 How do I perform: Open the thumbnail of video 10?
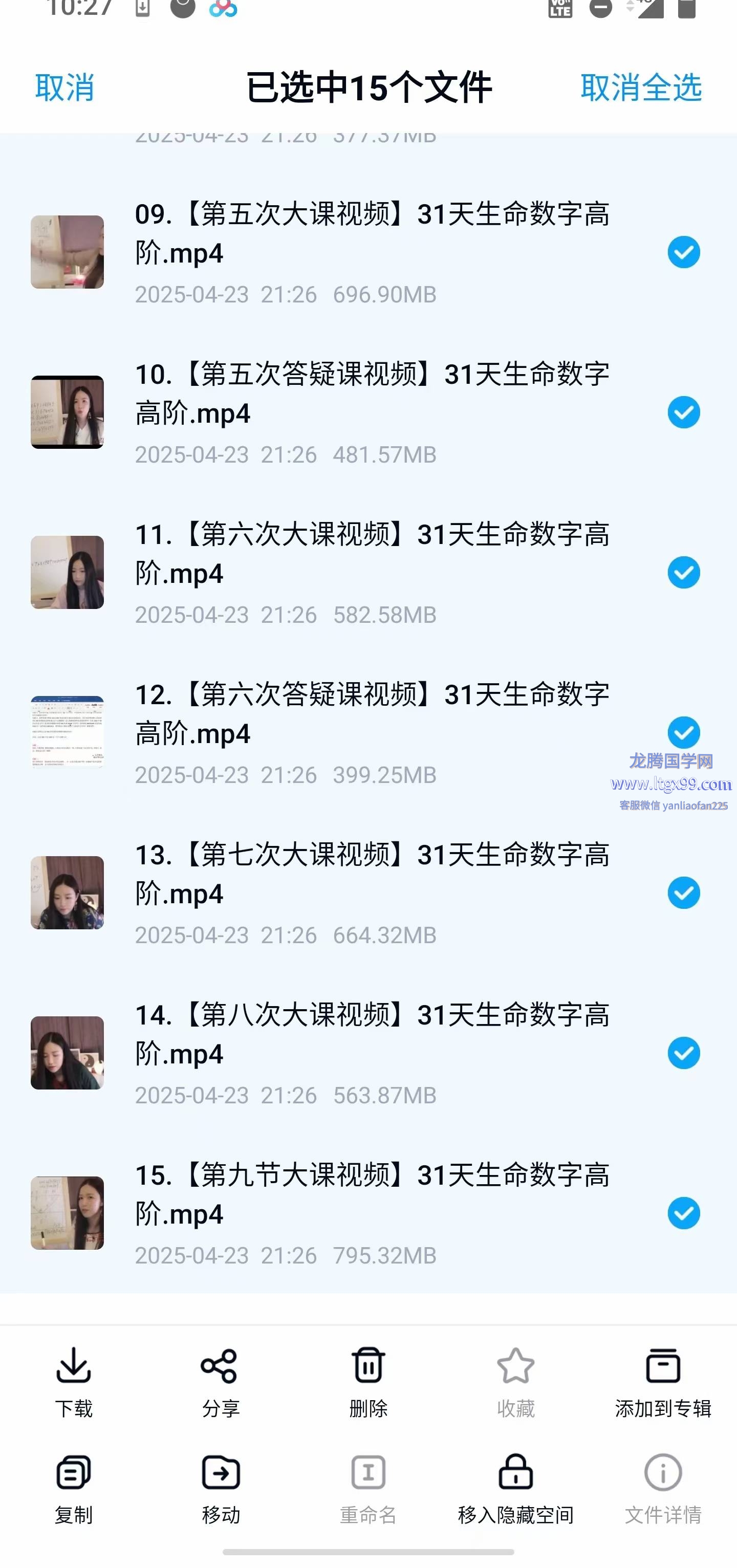point(67,412)
